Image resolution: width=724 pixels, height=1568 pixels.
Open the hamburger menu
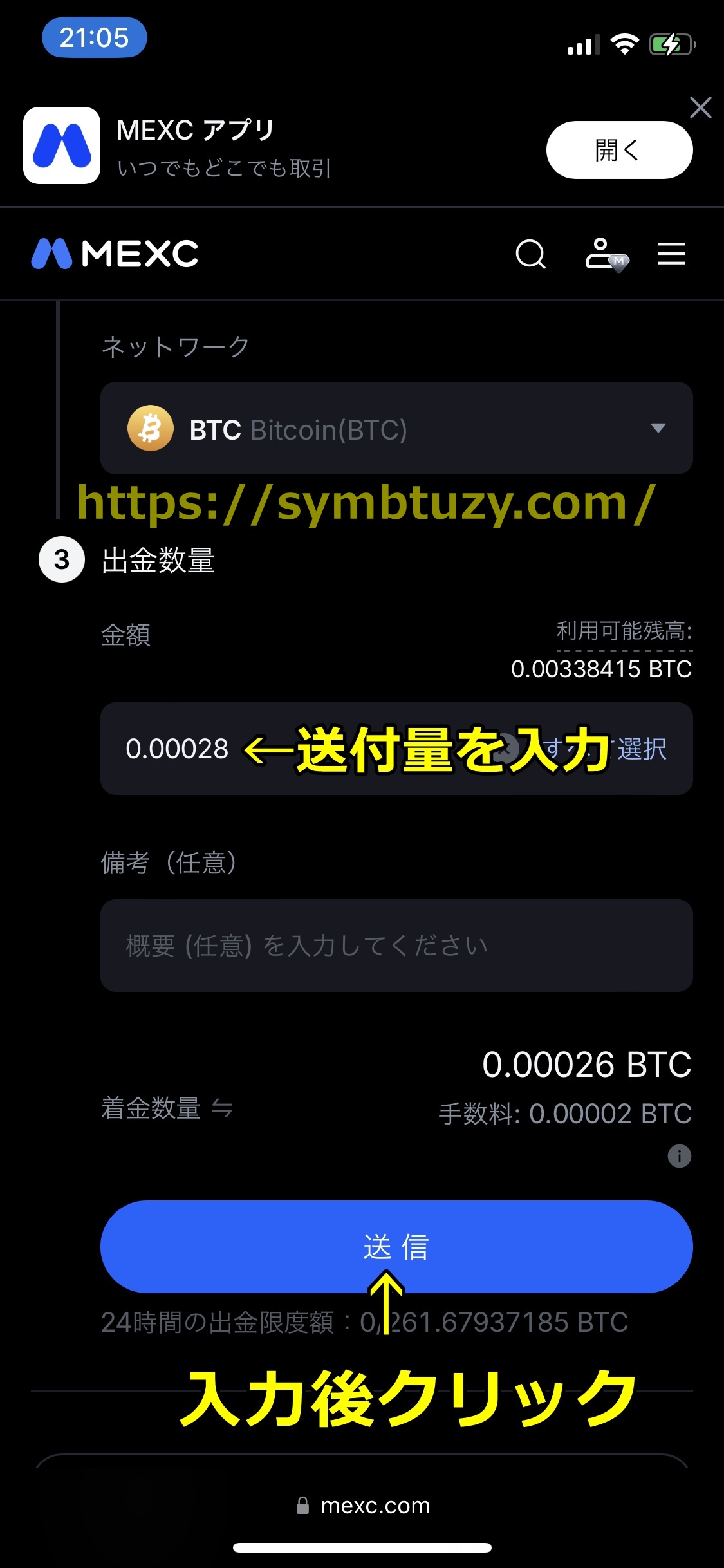(x=671, y=254)
